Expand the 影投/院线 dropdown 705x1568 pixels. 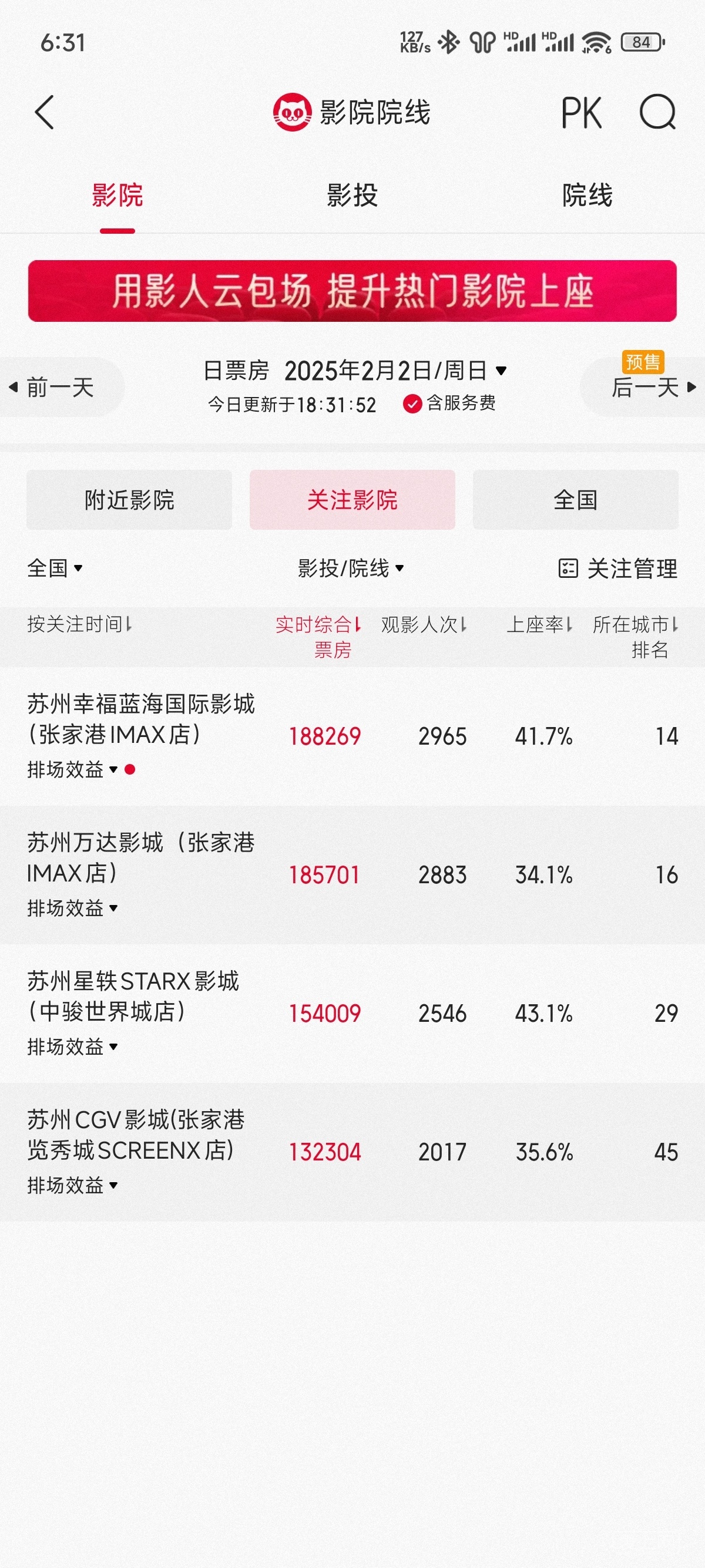click(351, 568)
